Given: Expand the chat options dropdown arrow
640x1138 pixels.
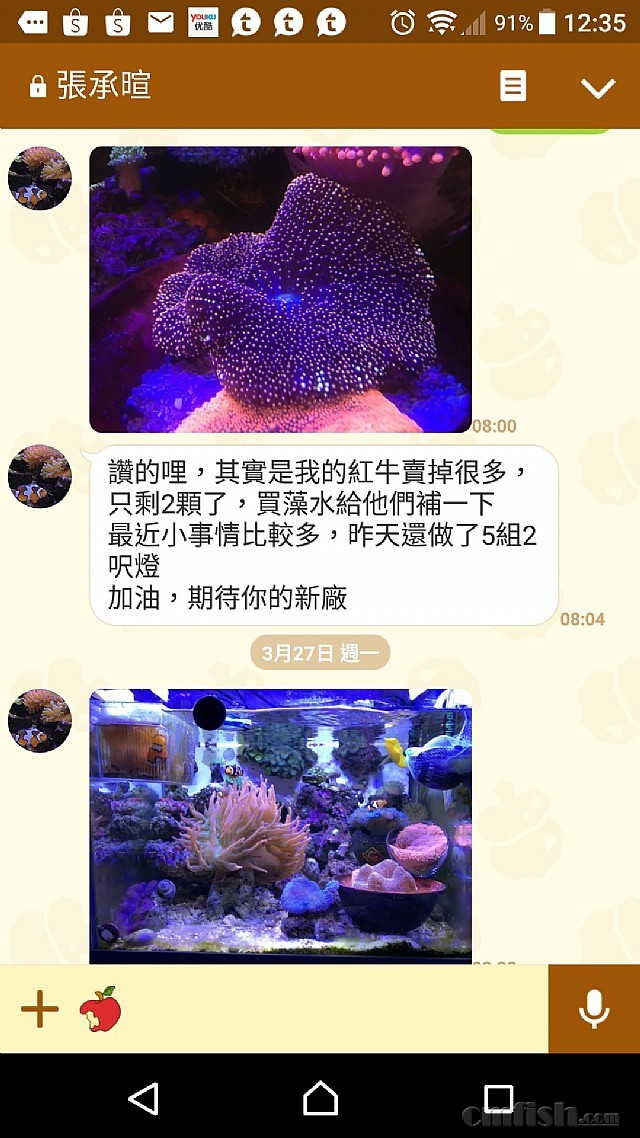Looking at the screenshot, I should point(598,88).
